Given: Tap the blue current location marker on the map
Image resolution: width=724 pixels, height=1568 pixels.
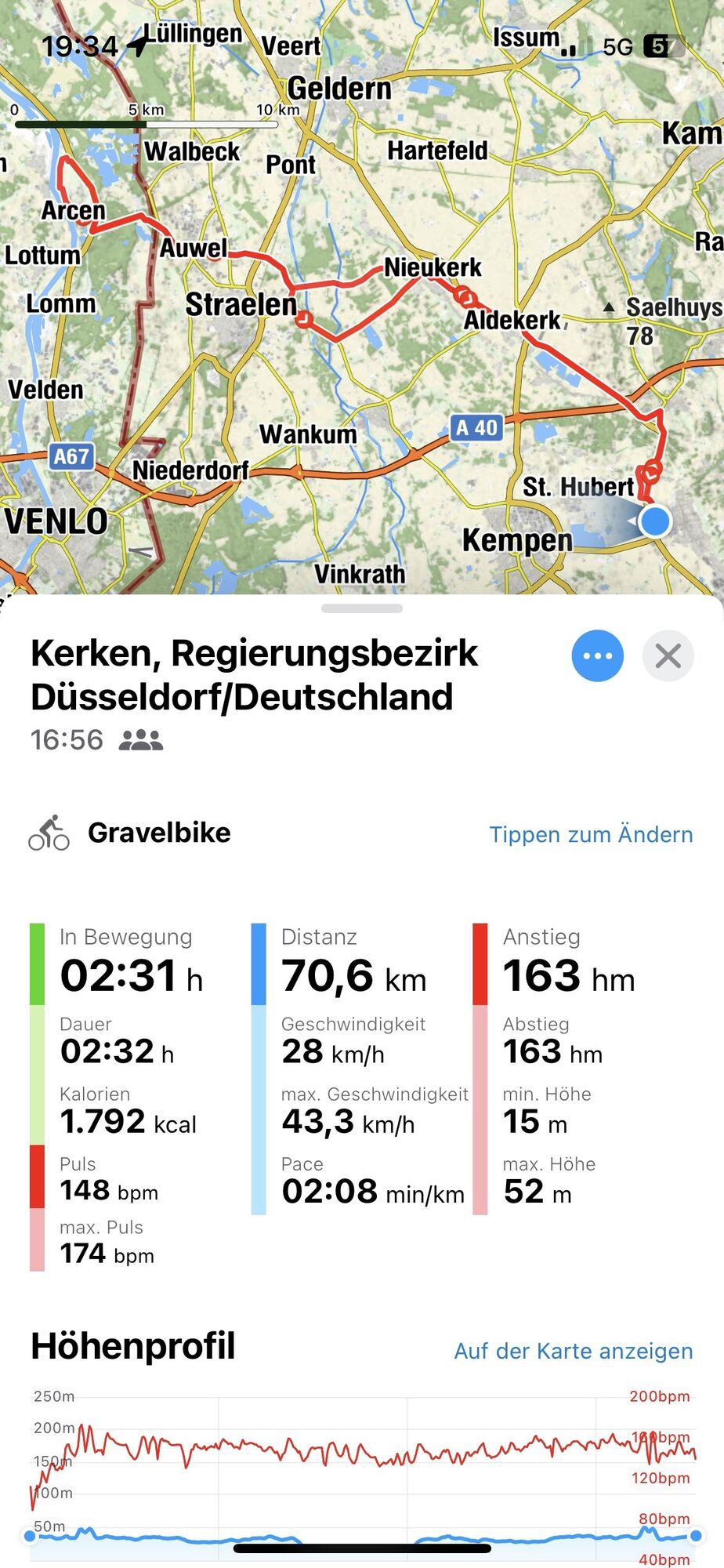Looking at the screenshot, I should pos(655,521).
